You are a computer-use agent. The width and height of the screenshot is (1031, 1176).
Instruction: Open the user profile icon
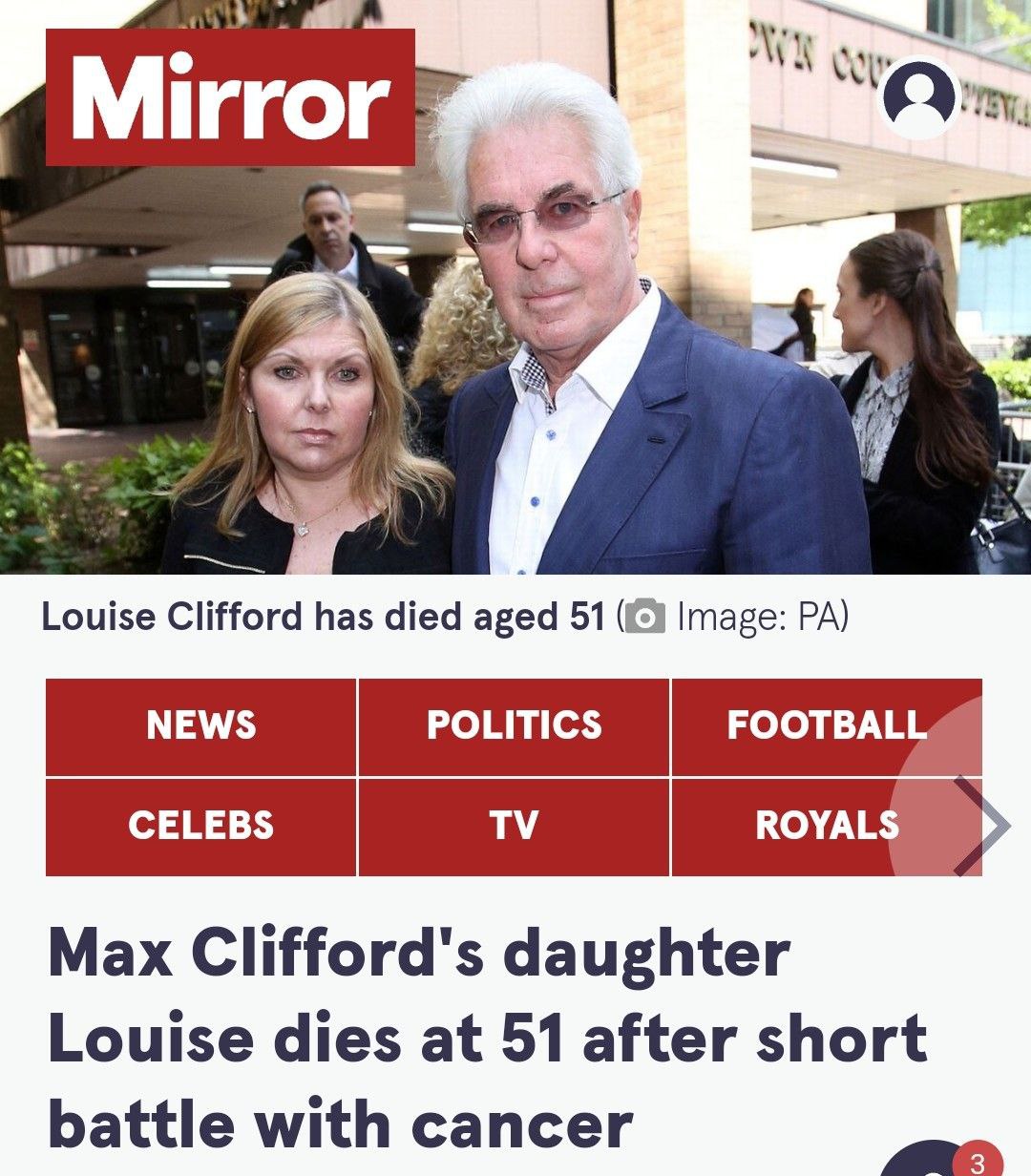coord(917,98)
